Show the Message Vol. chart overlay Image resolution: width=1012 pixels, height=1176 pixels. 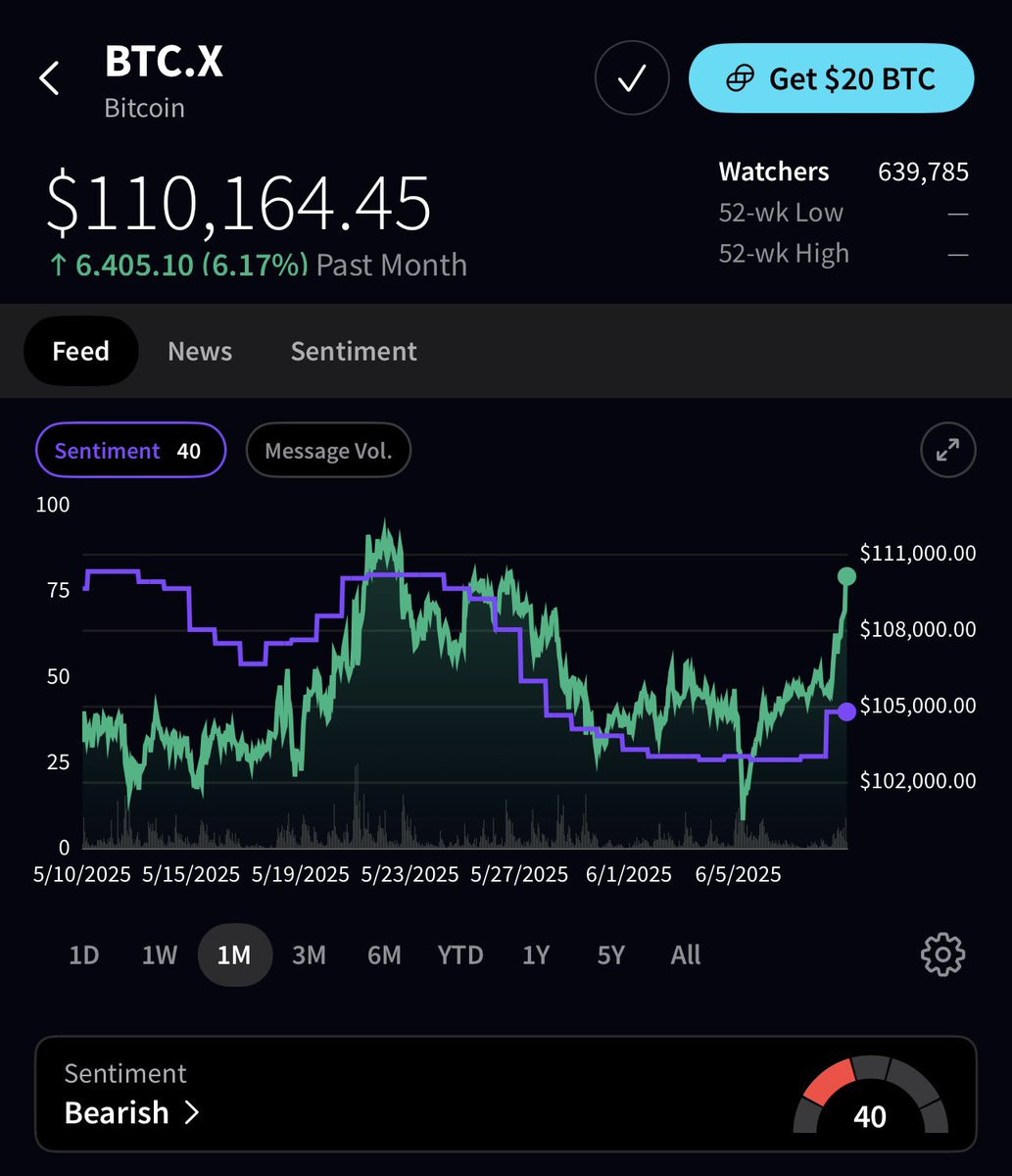pos(328,451)
